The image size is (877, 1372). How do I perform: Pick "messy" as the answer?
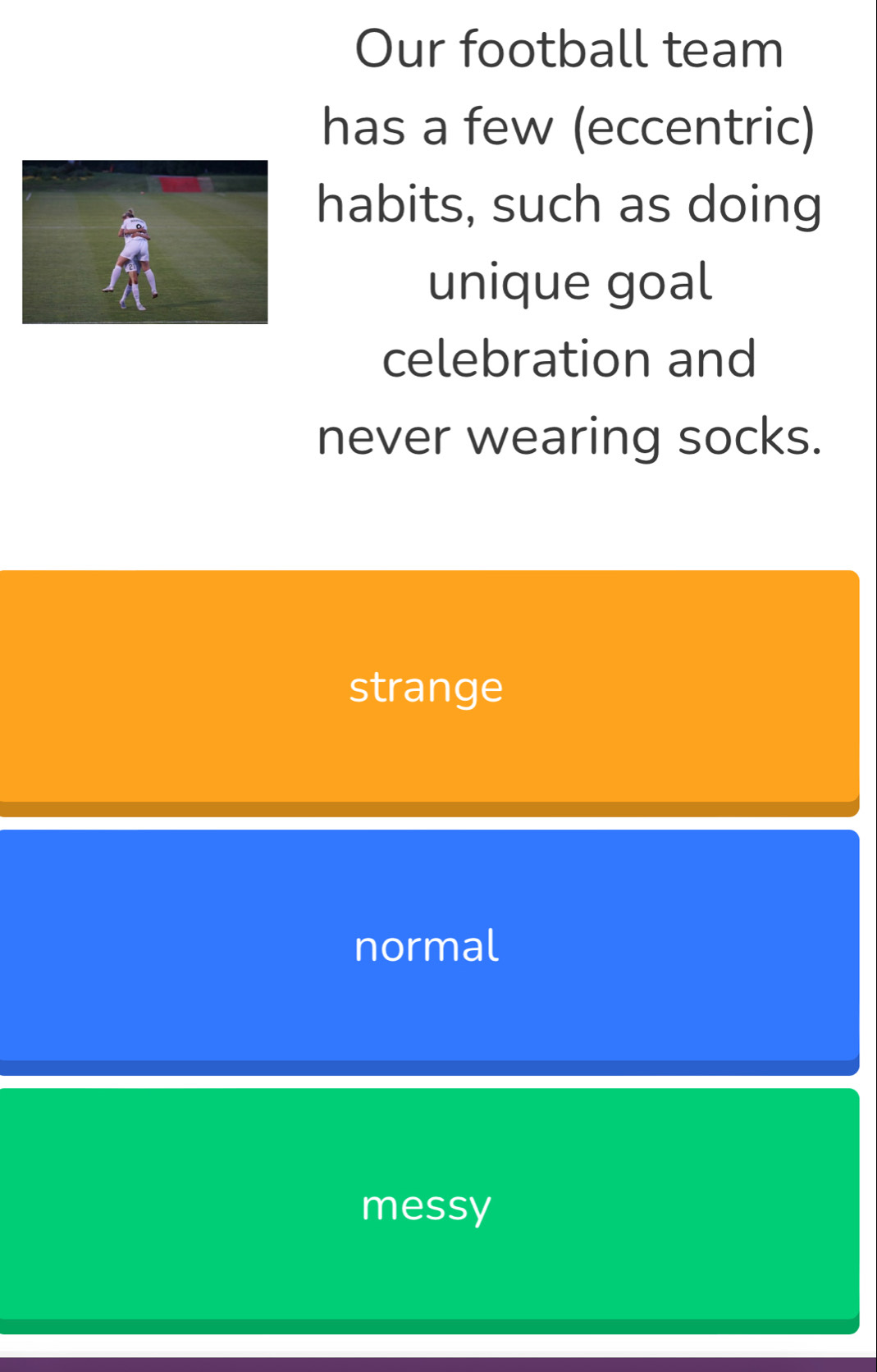click(x=428, y=1205)
